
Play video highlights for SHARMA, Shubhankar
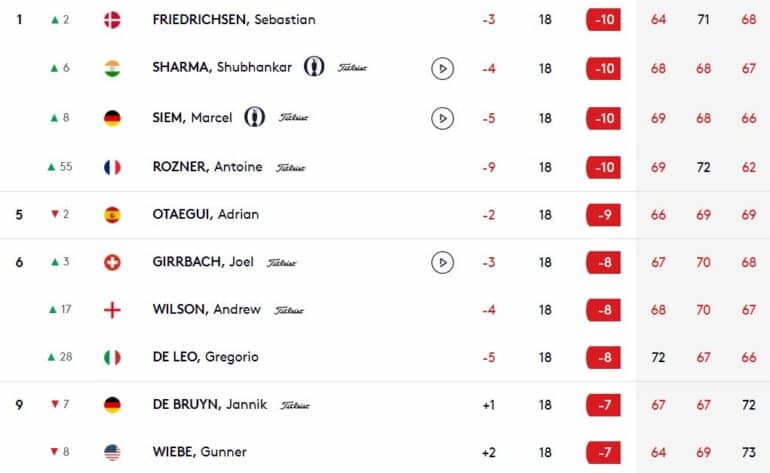tap(442, 68)
